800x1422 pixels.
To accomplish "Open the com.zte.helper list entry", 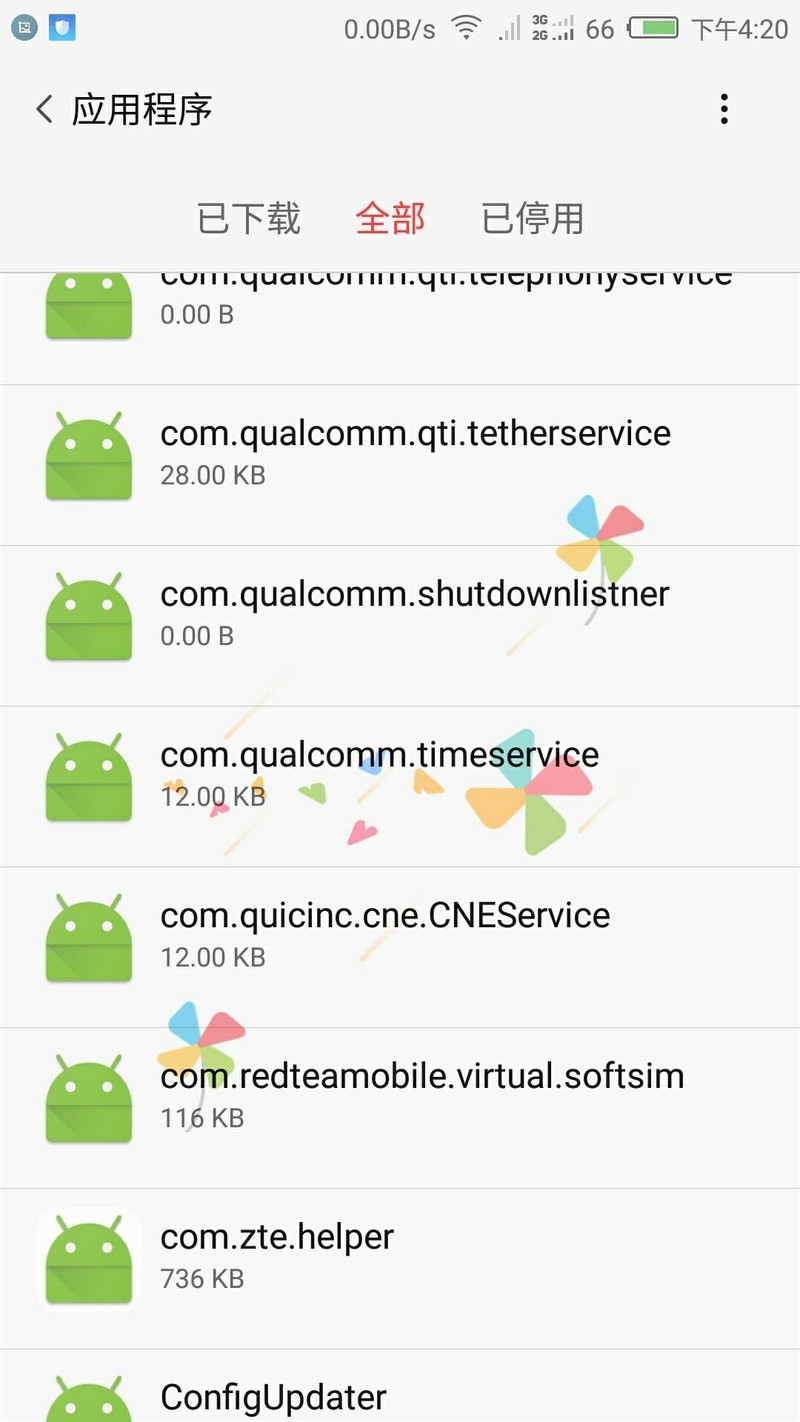I will [400, 1257].
